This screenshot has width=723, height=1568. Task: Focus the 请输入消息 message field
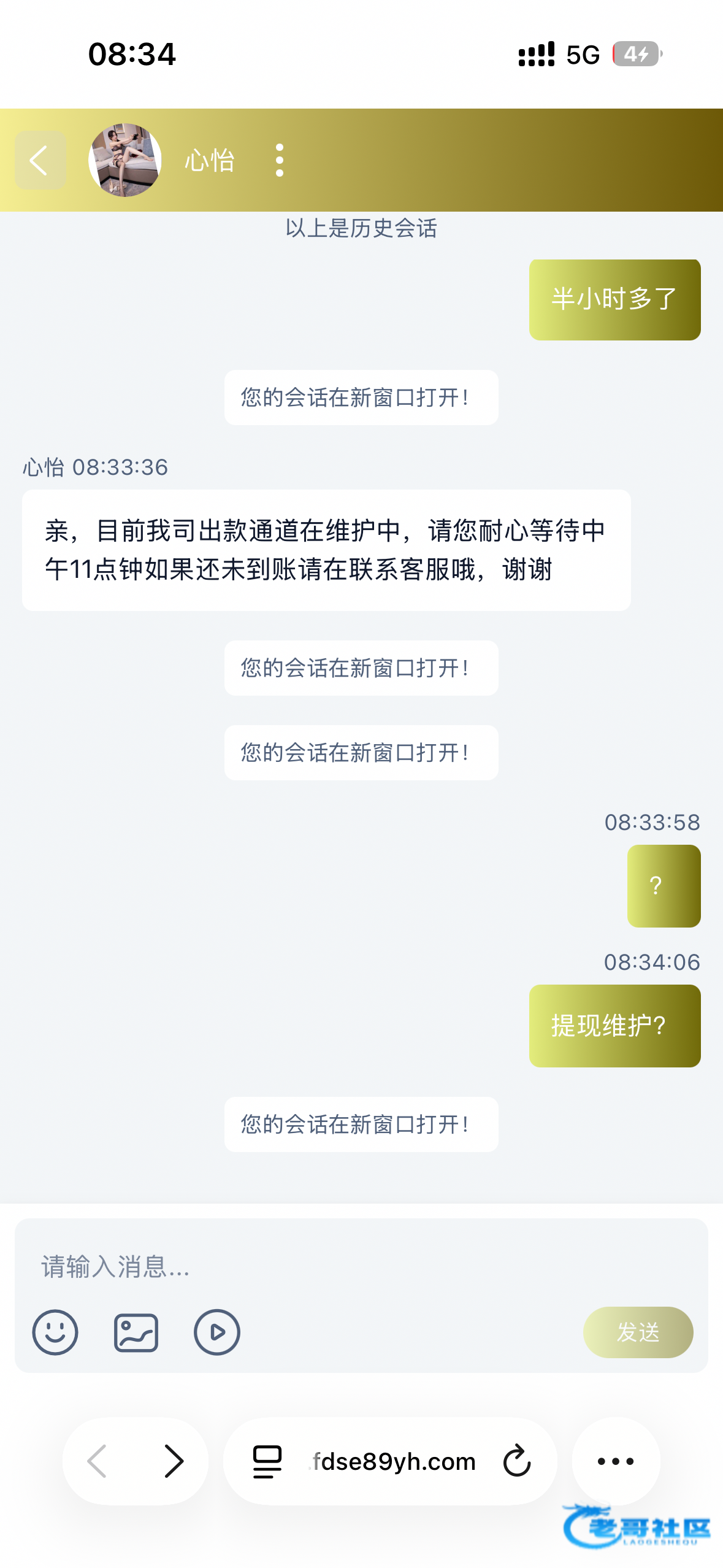coord(361,1266)
